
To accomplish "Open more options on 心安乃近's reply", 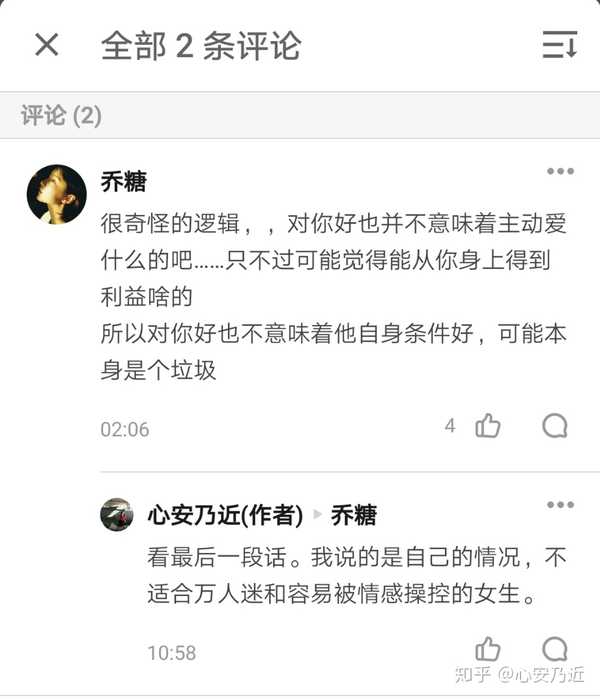I will pos(560,506).
